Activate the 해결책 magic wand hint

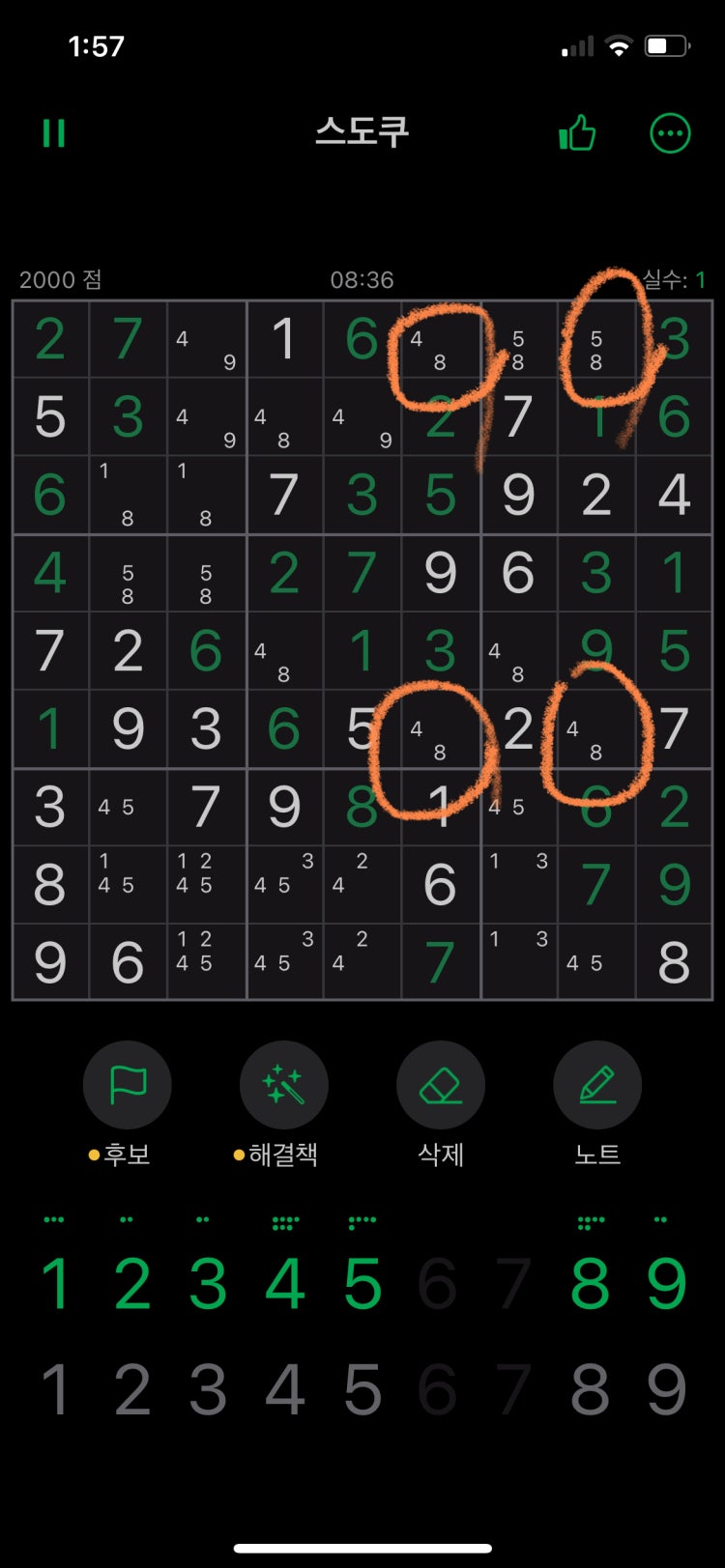(284, 1084)
